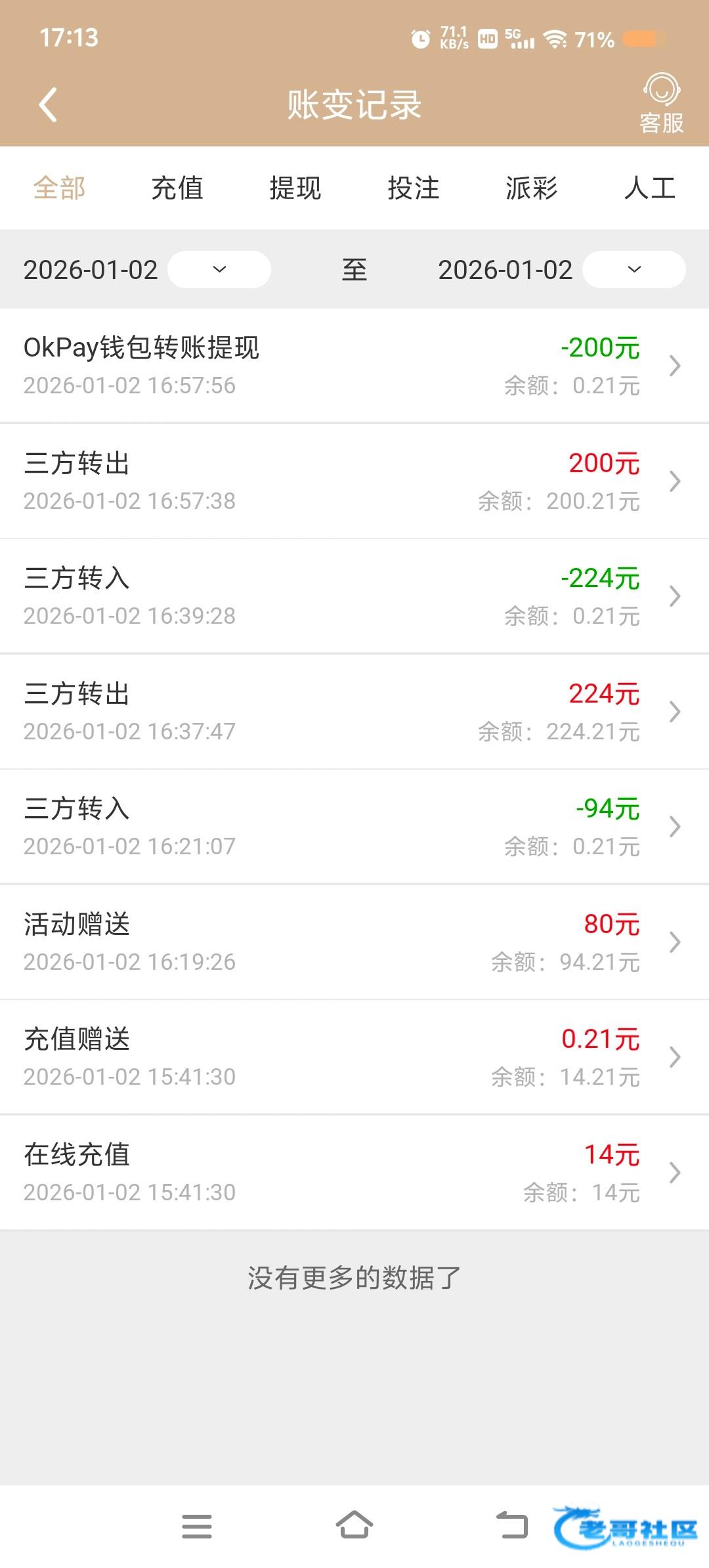709x1568 pixels.
Task: Open the 三方转入 -94元 record
Action: pyautogui.click(x=354, y=827)
